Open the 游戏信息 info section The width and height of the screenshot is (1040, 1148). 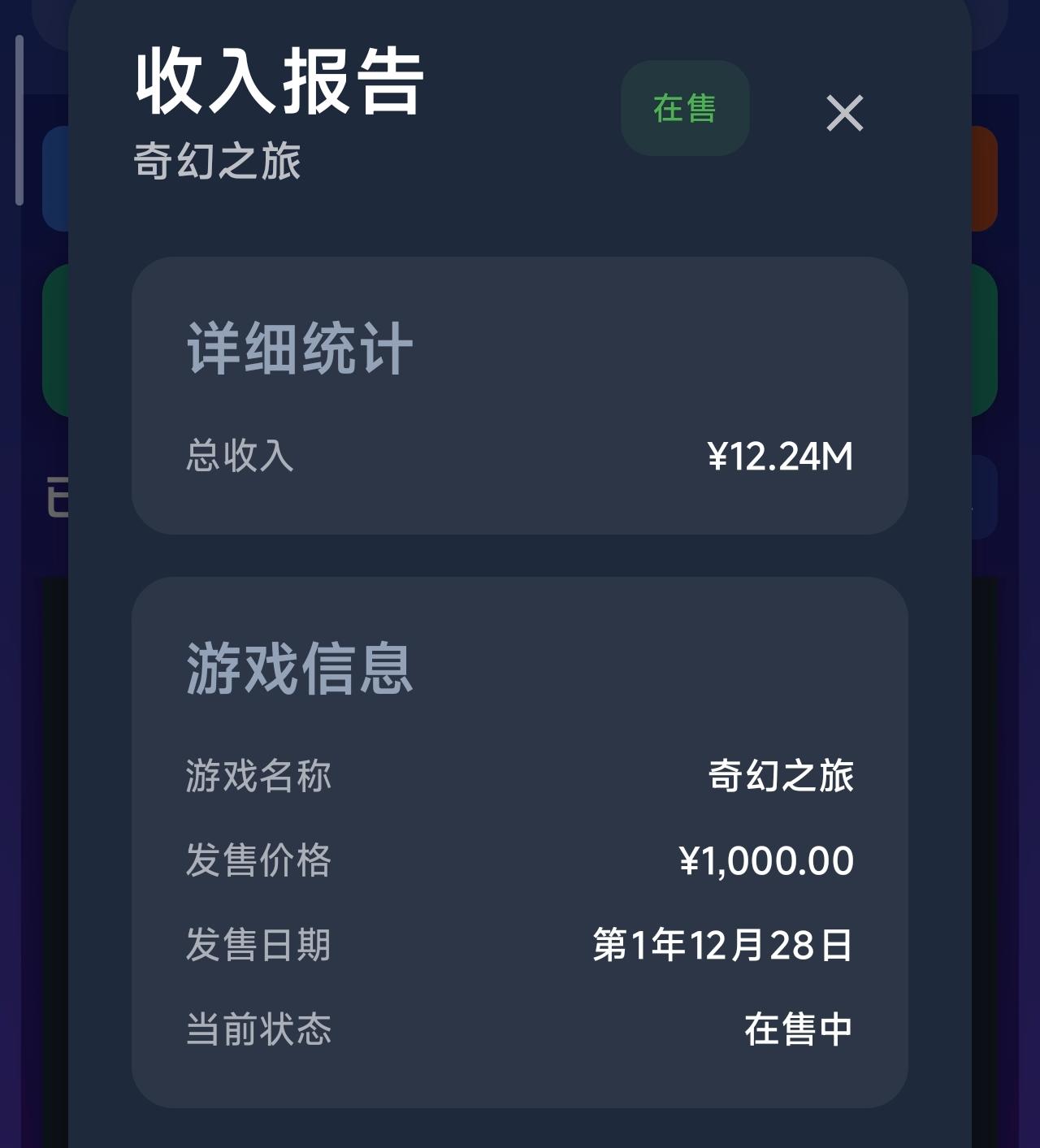tap(301, 669)
